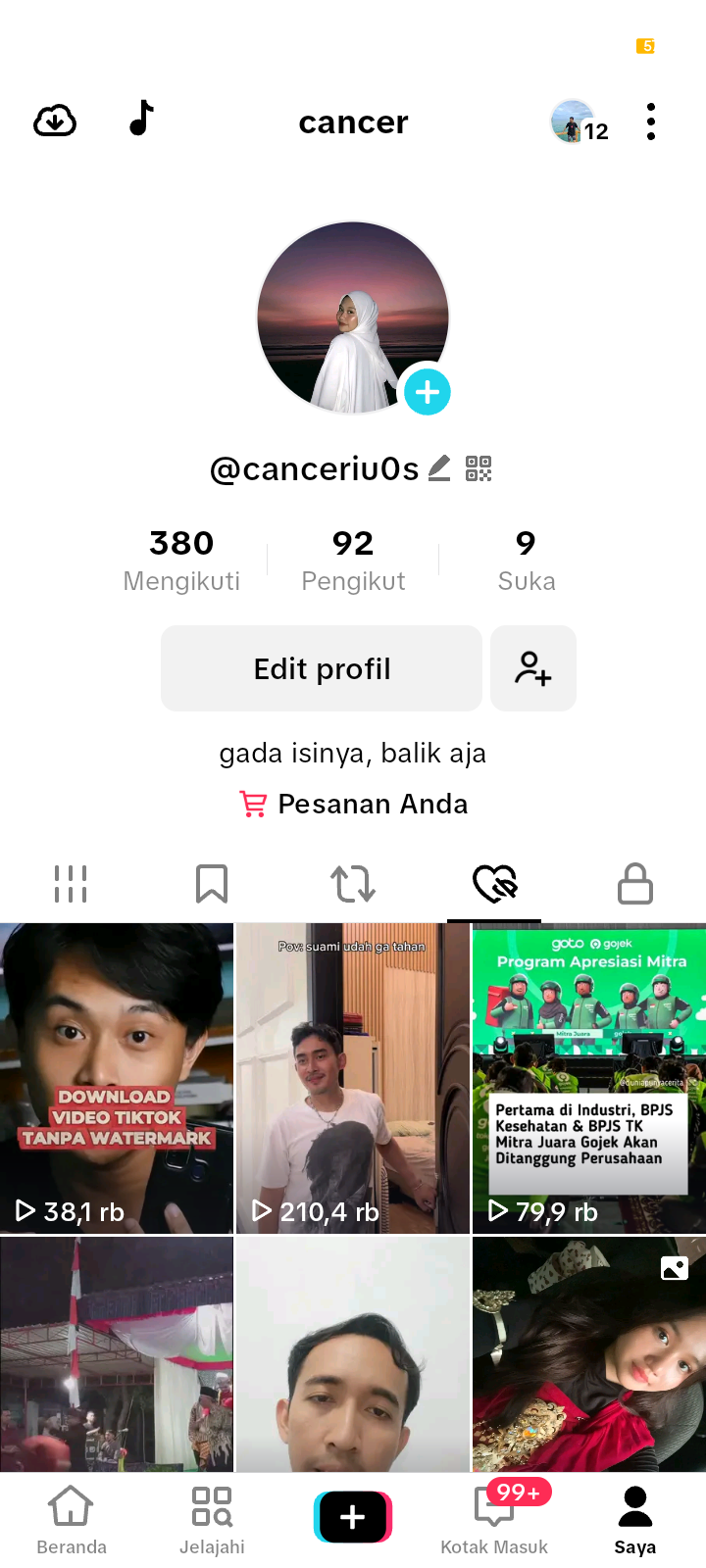Tap the Edit profil button
This screenshot has height=1568, width=706.
point(322,668)
